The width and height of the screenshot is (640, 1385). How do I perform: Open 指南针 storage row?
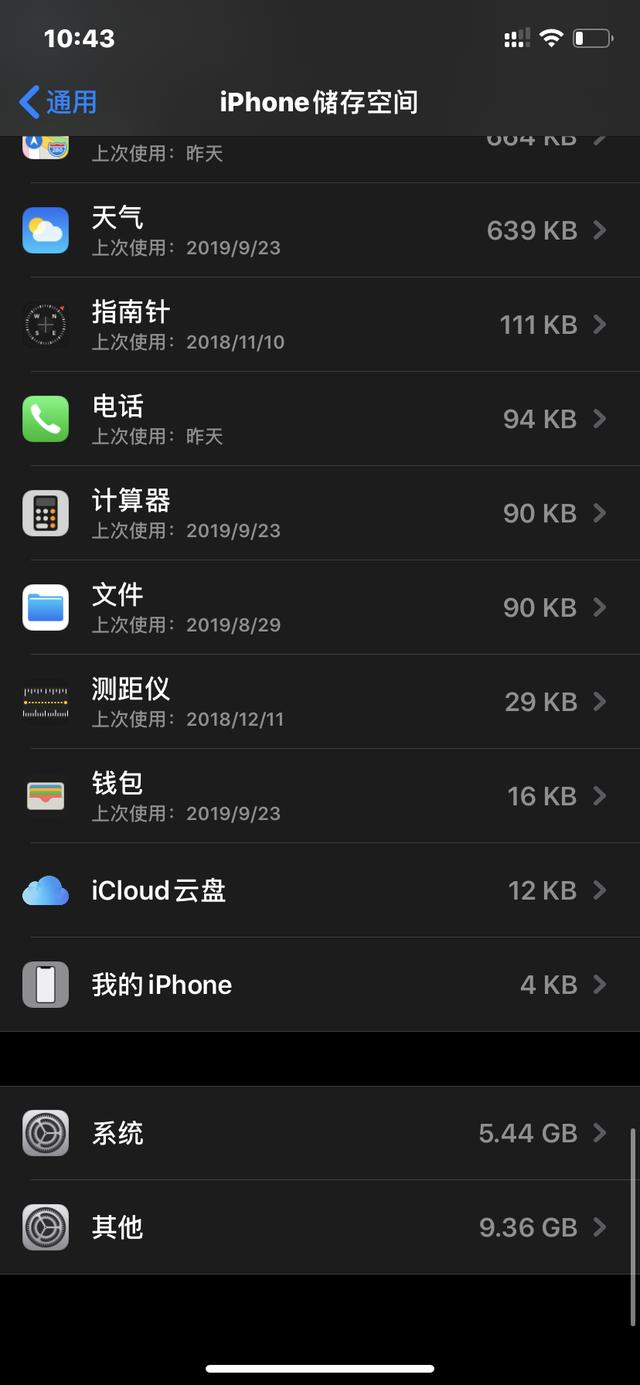tap(320, 325)
